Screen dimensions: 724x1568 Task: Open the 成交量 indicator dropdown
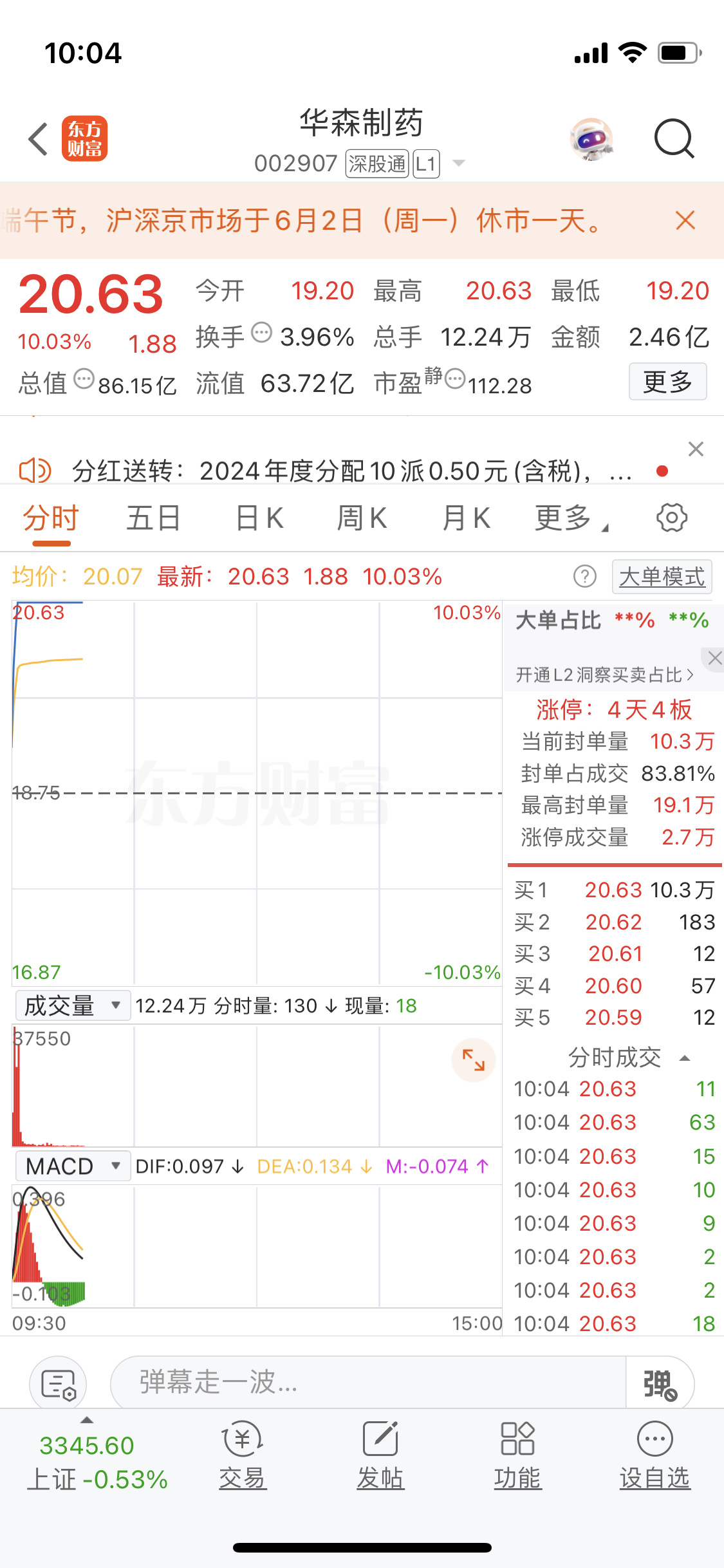tap(72, 1005)
